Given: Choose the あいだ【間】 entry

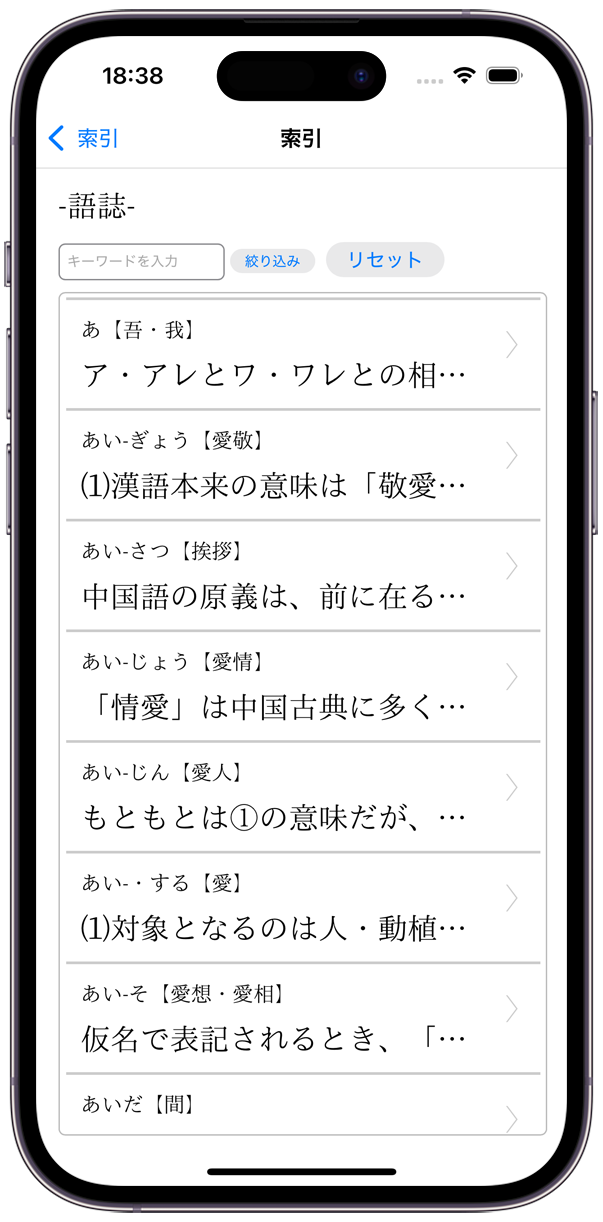Looking at the screenshot, I should coord(302,1106).
